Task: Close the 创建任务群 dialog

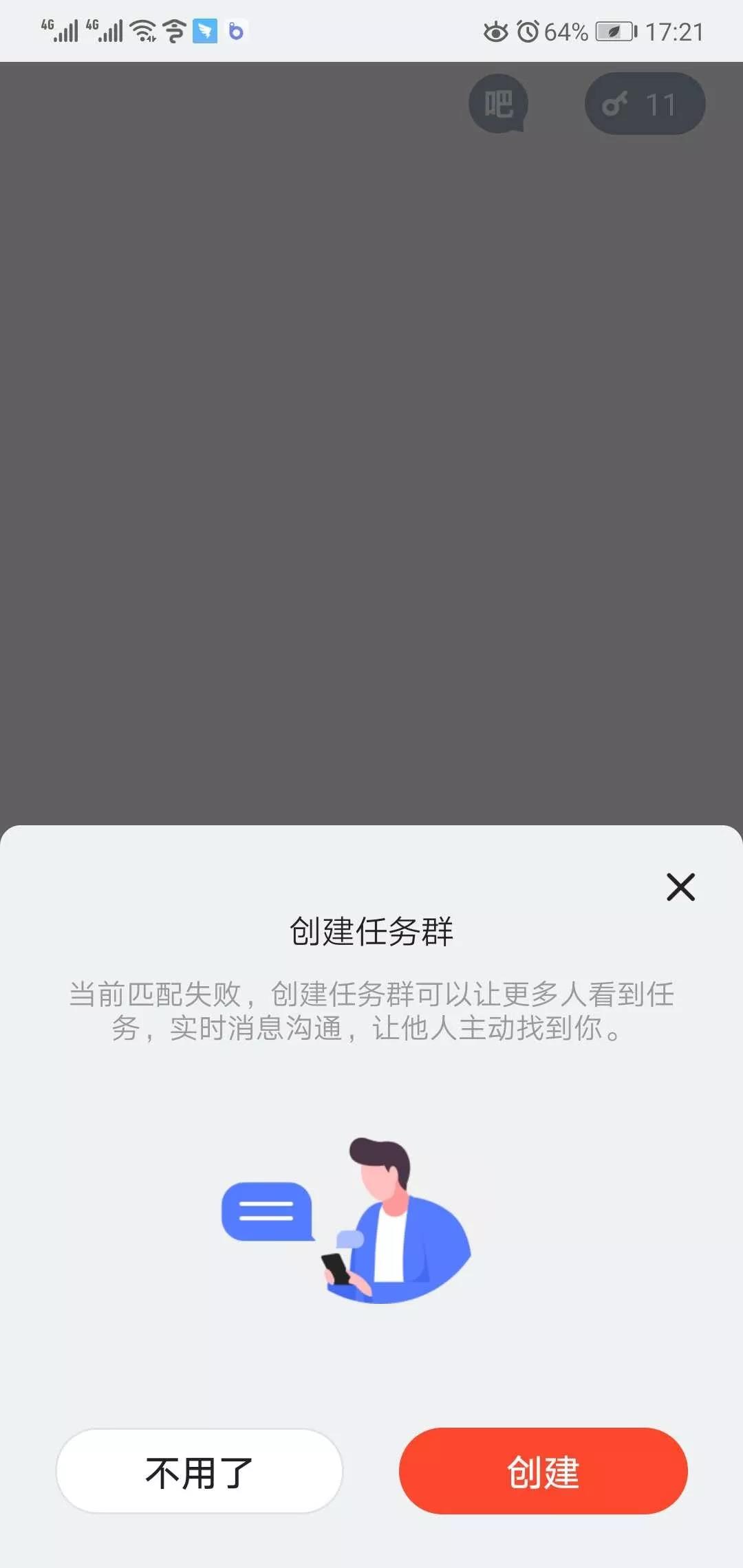Action: click(680, 887)
